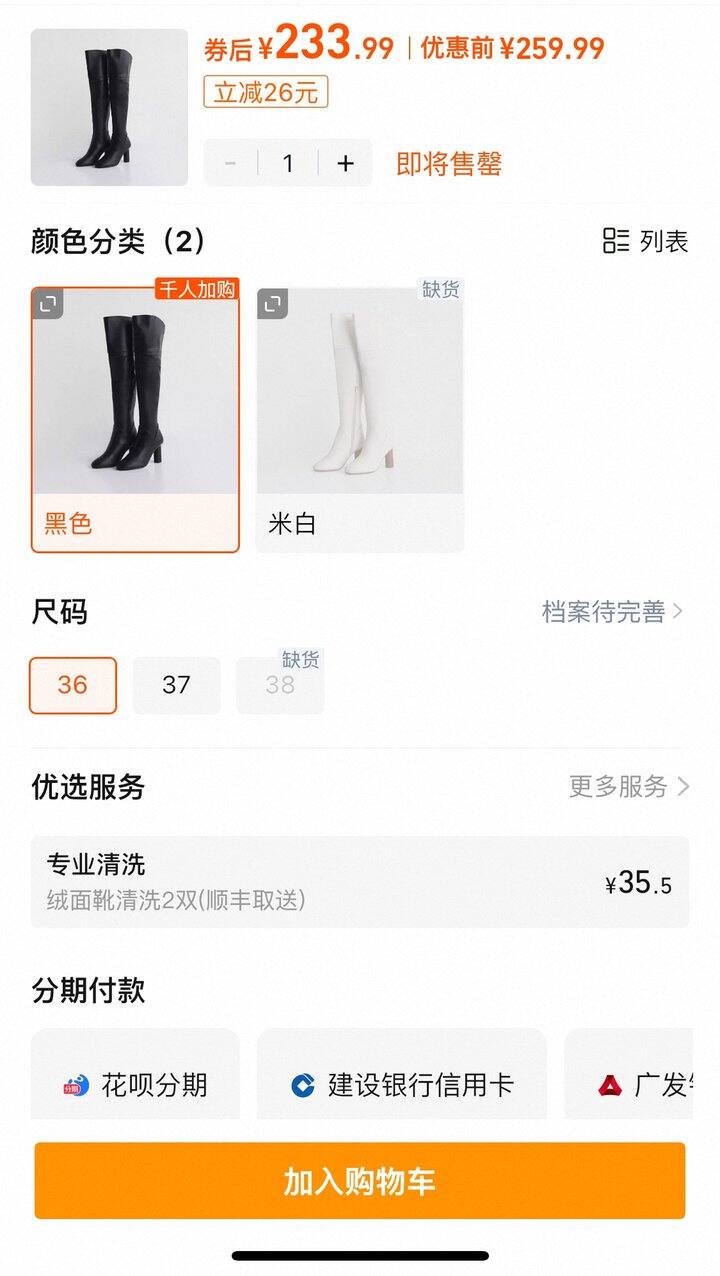720x1276 pixels.
Task: Tap 加入购物车 to add to cart
Action: (360, 1181)
